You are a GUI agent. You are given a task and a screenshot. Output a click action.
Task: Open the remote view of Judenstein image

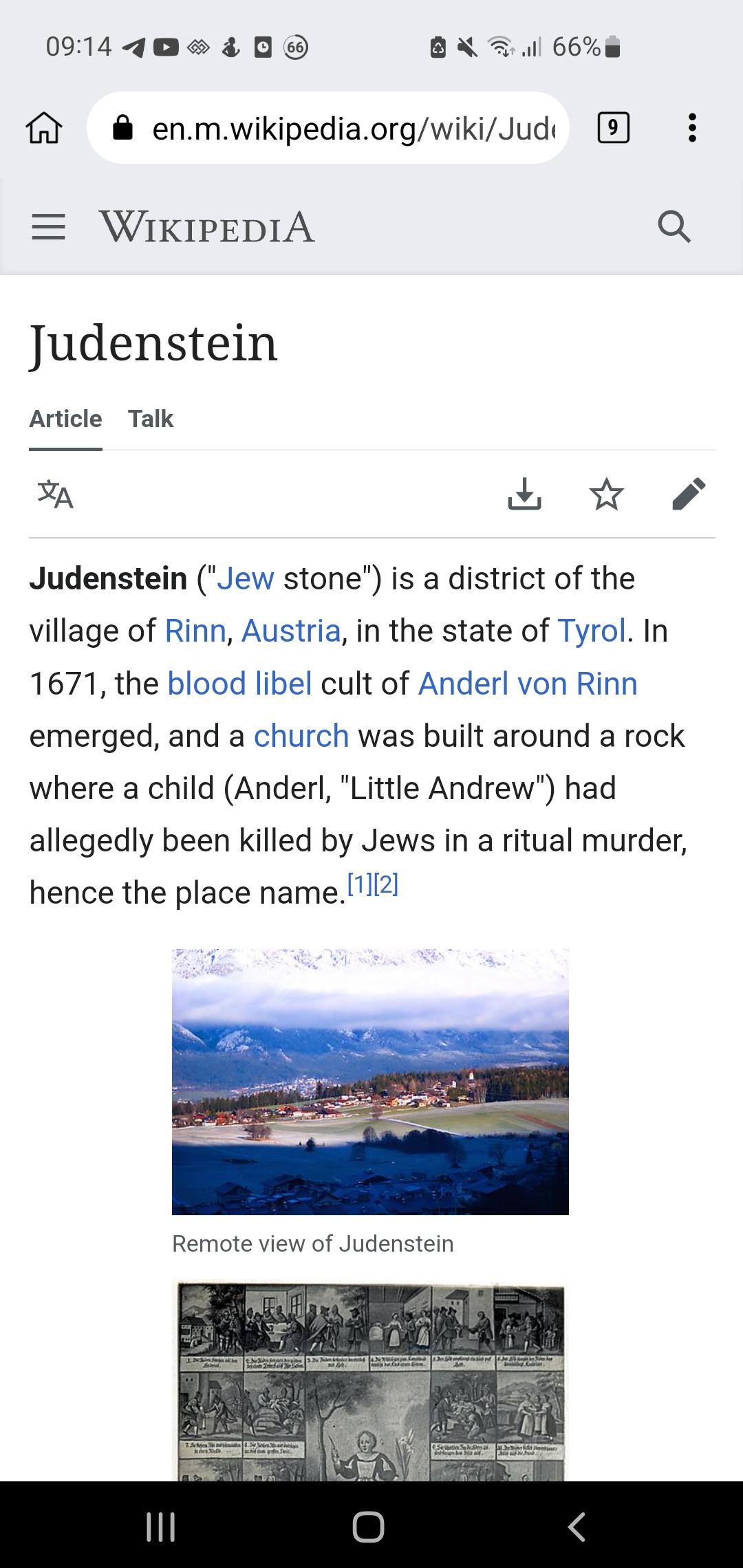(370, 1082)
